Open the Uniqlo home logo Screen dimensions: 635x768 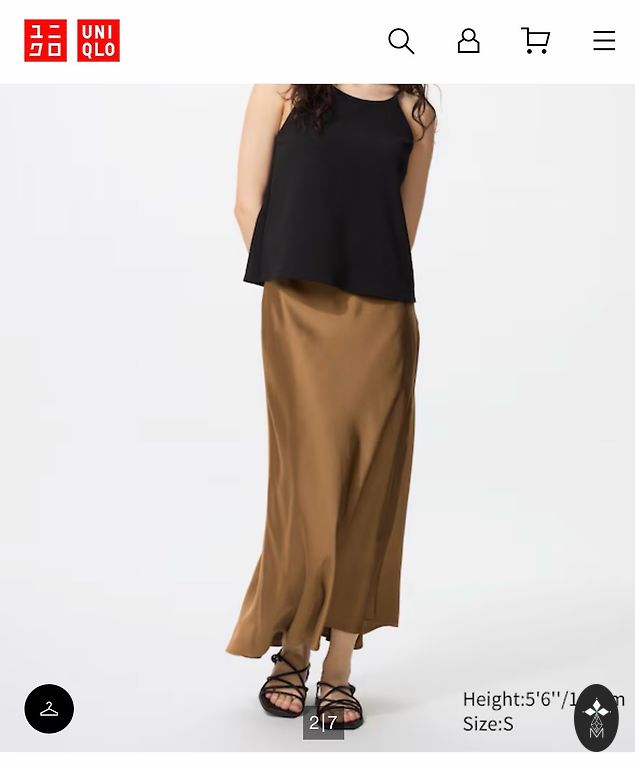click(72, 41)
